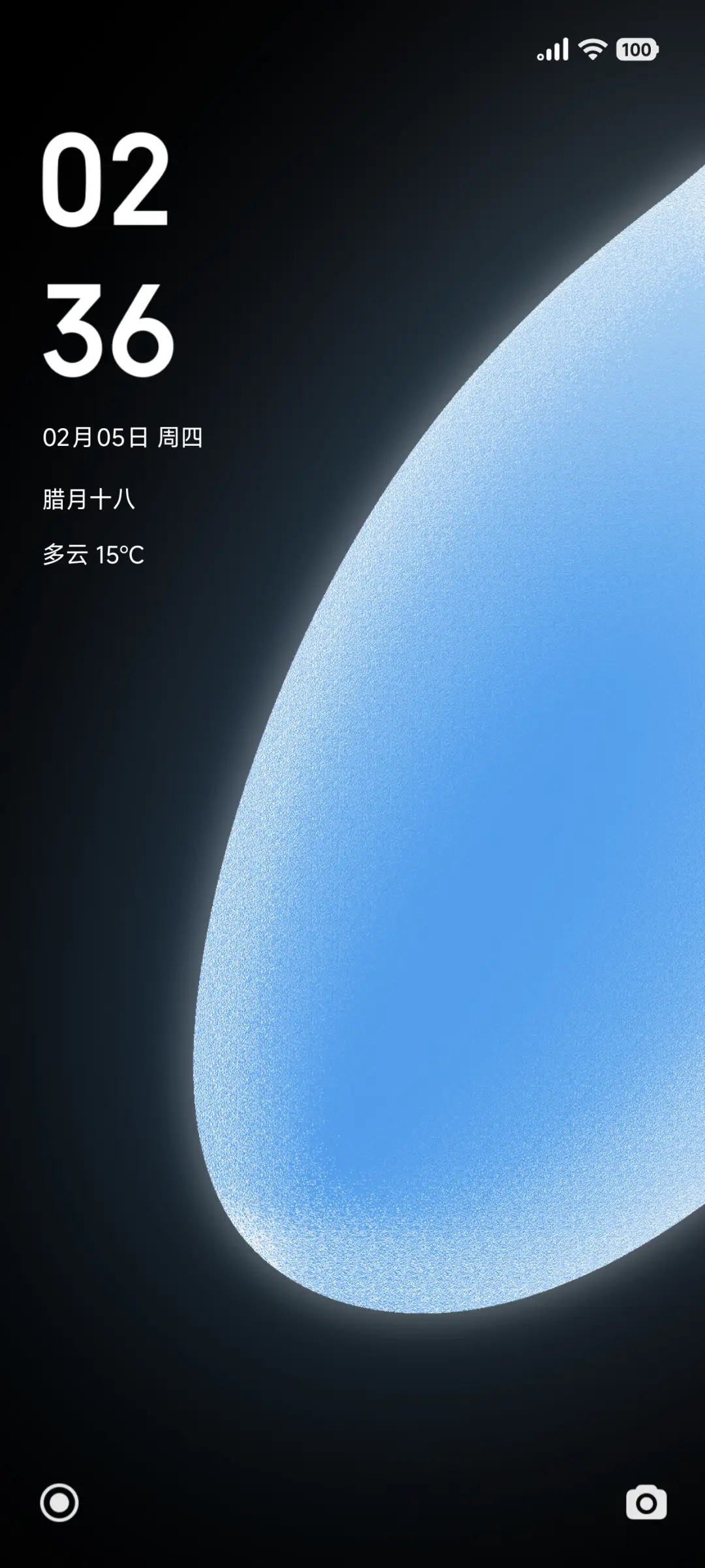Tap the clock hour digits 02
705x1568 pixels.
click(104, 180)
